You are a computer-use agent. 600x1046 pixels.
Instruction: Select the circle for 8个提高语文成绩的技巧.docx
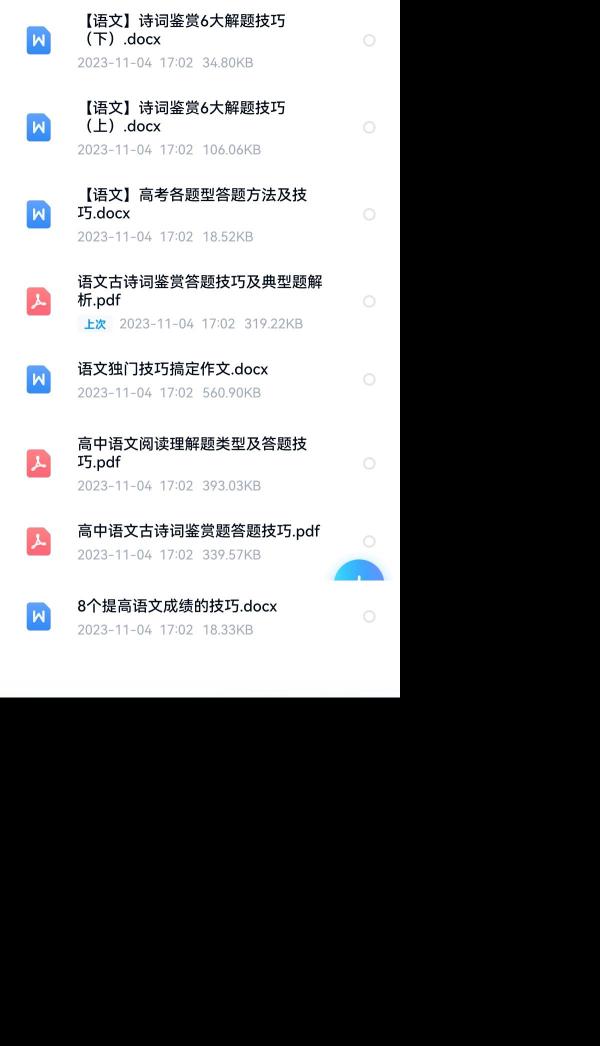tap(369, 616)
